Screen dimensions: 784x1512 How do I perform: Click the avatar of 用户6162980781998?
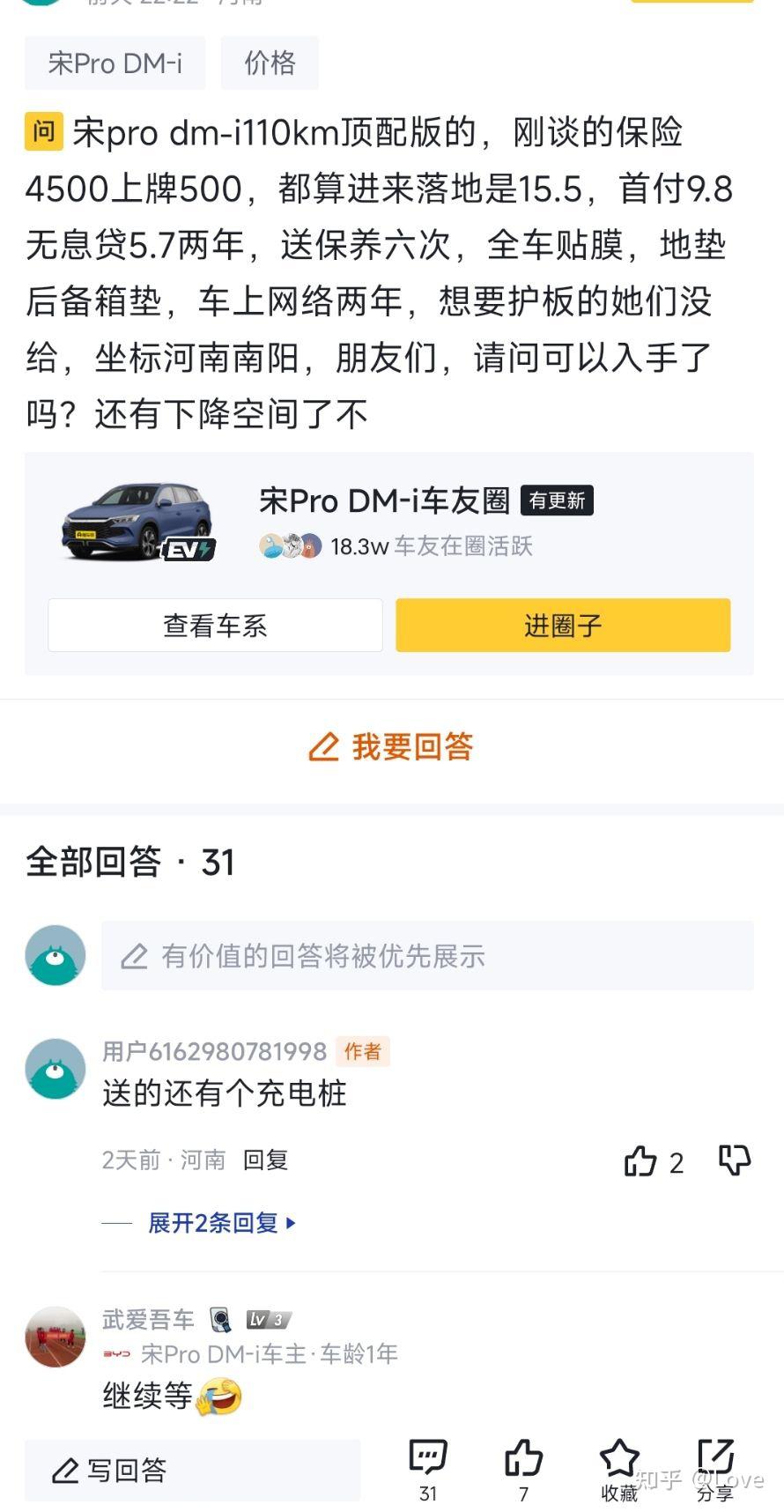(55, 1067)
